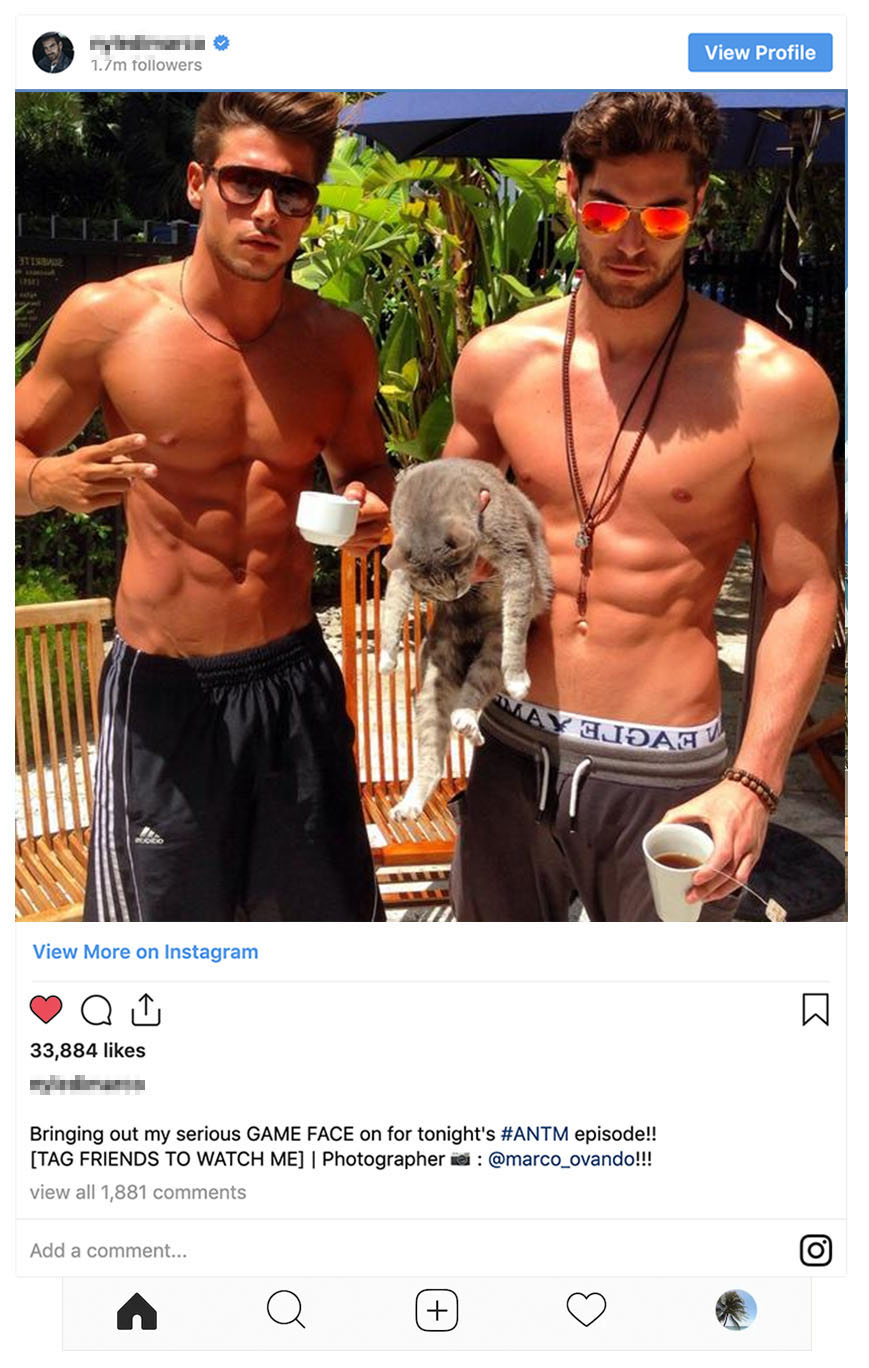Tap the Add a comment field
The height and width of the screenshot is (1368, 869).
(x=300, y=1250)
